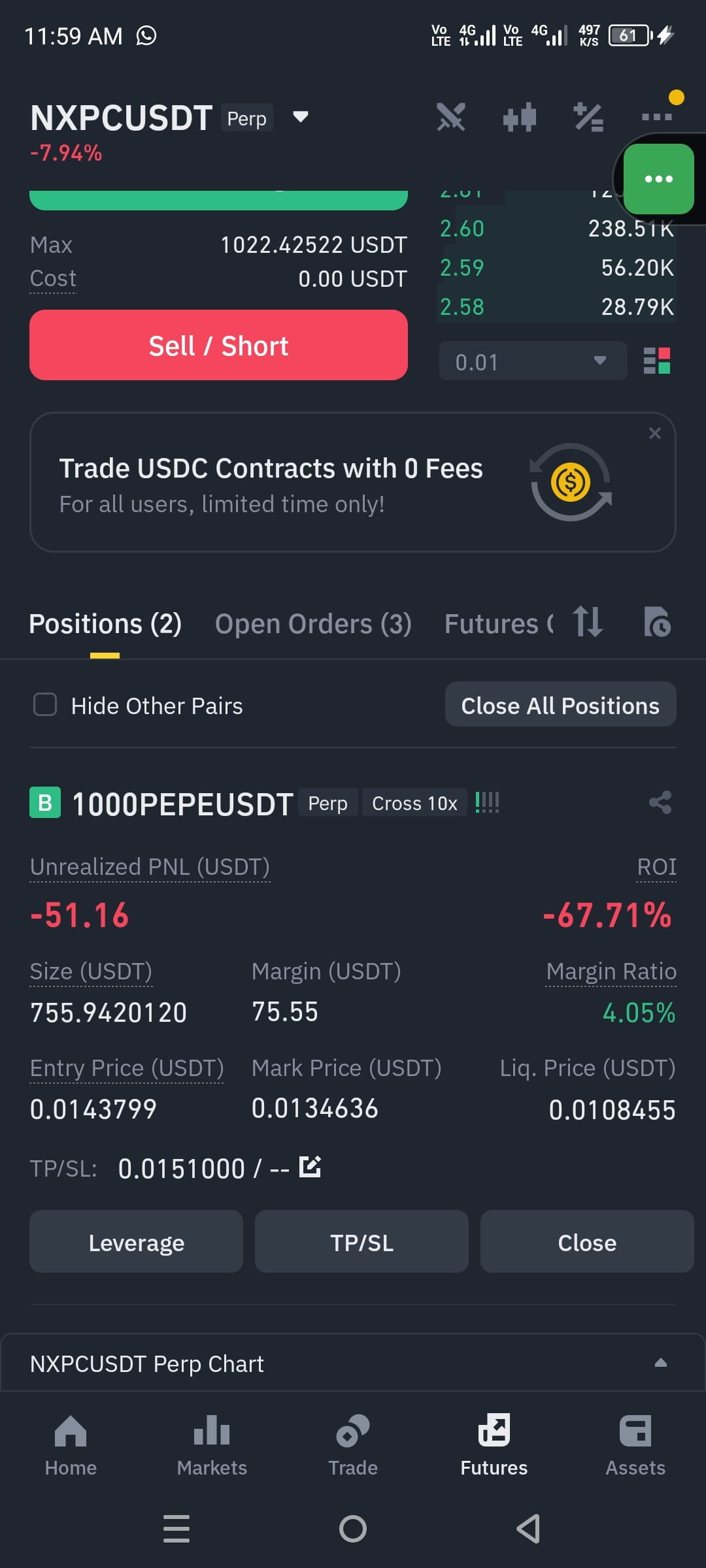Expand the NXPCUSDT Perp Chart panel

tap(660, 1363)
